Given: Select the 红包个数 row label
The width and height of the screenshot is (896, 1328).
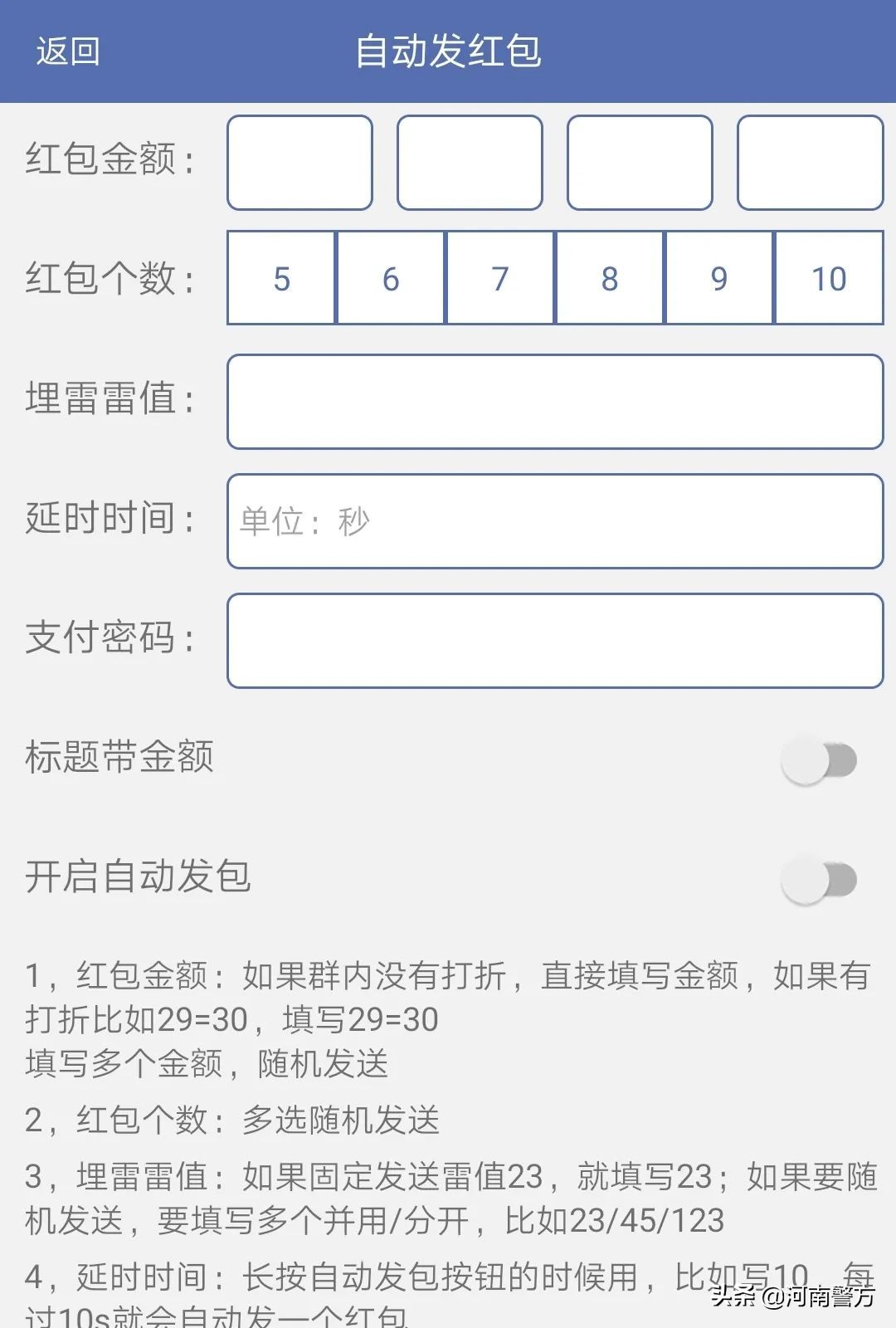Looking at the screenshot, I should [108, 277].
